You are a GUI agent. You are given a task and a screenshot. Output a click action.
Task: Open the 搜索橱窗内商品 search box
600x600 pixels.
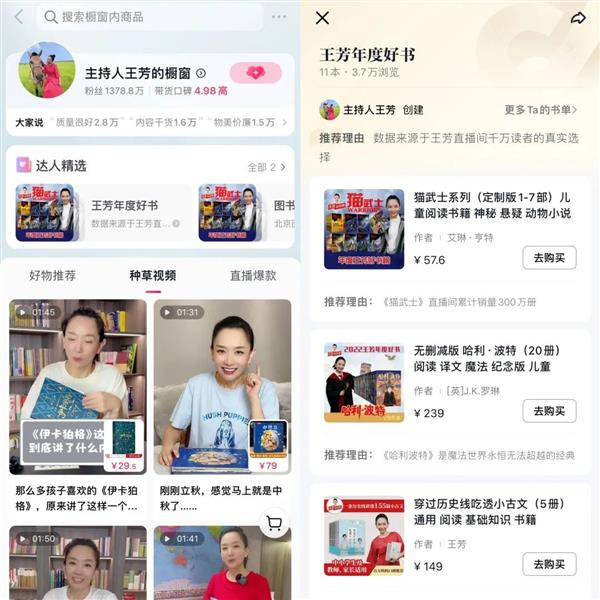click(150, 17)
